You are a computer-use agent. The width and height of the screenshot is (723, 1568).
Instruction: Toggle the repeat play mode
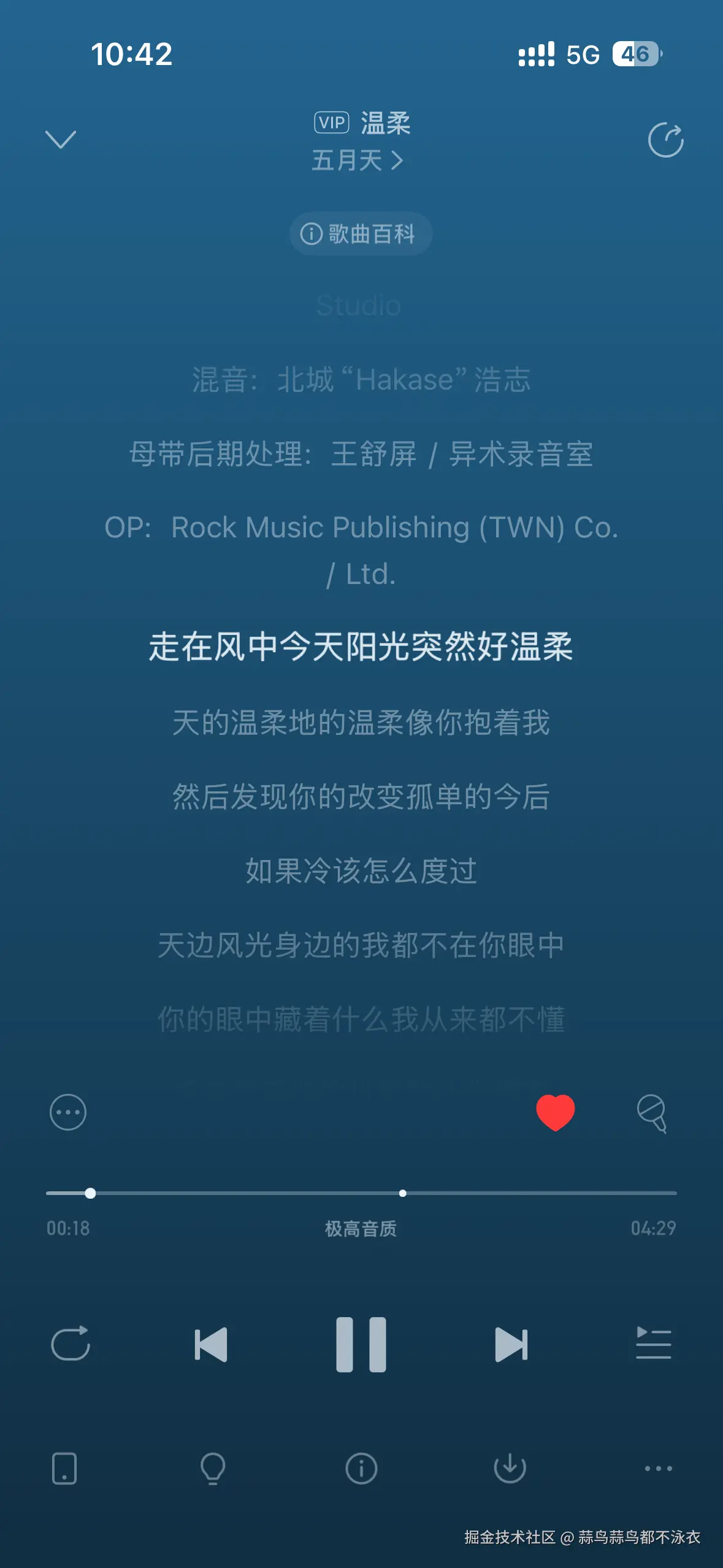click(x=72, y=1345)
